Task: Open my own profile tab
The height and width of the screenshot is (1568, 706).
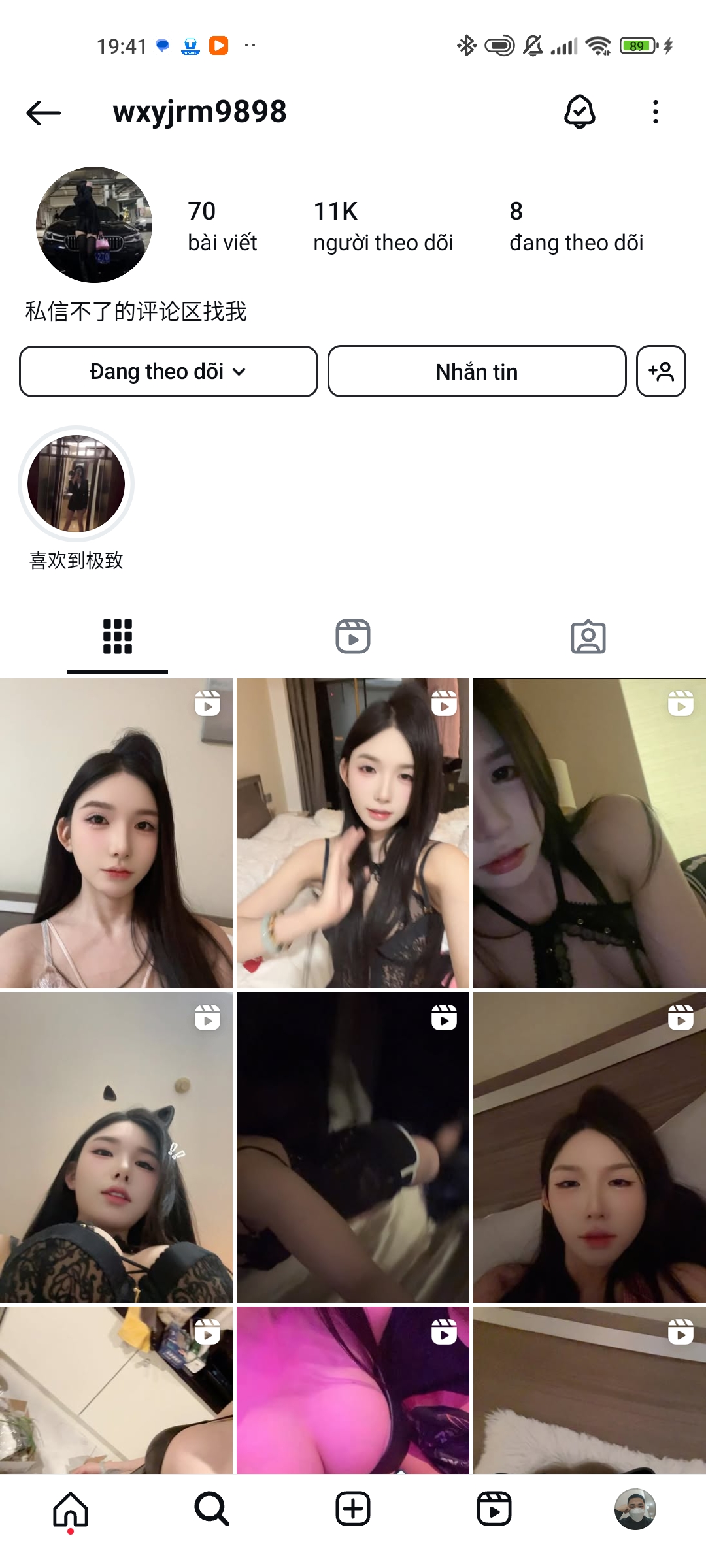Action: tap(635, 1510)
